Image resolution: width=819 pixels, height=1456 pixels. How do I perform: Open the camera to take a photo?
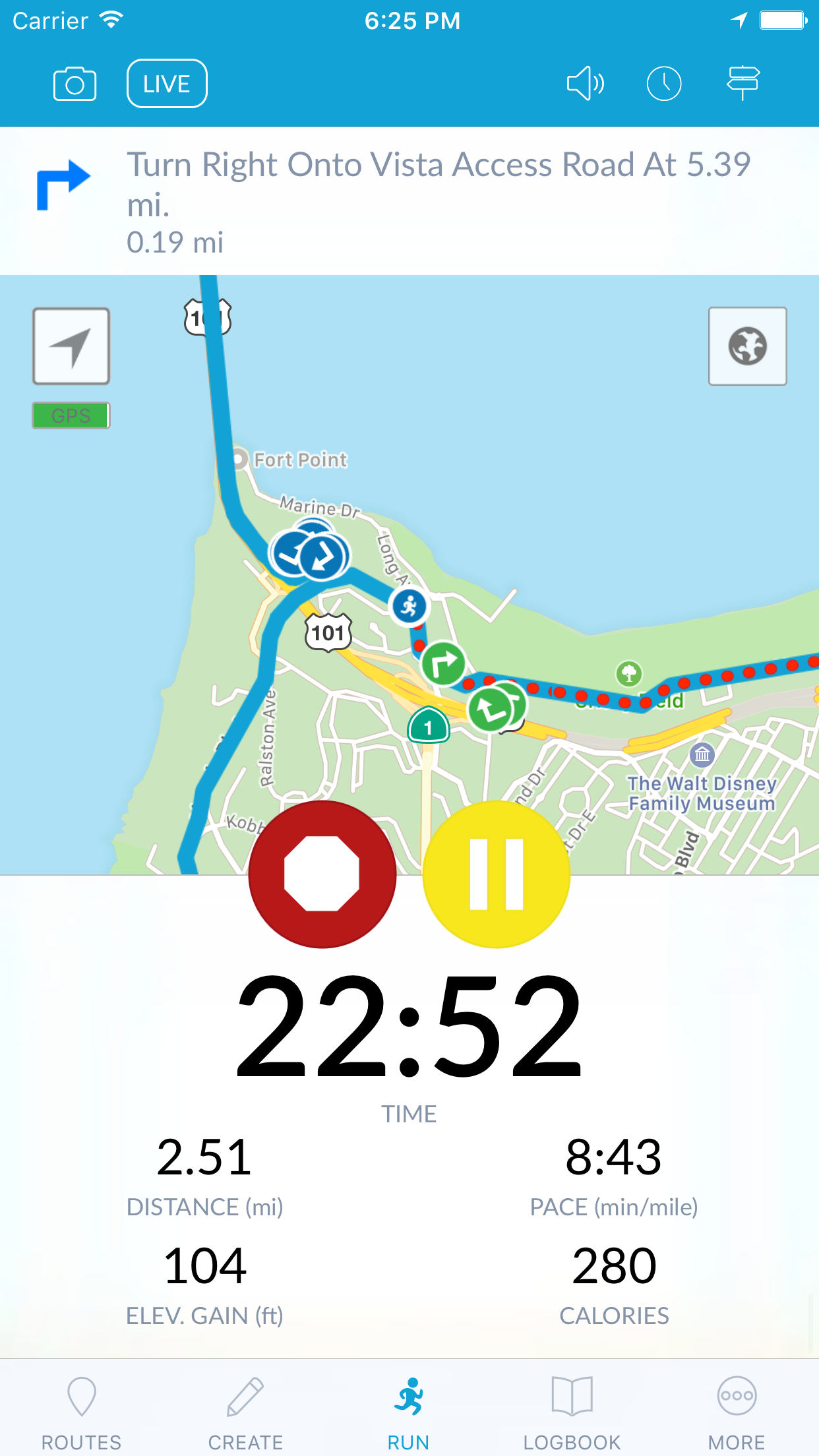click(x=75, y=84)
